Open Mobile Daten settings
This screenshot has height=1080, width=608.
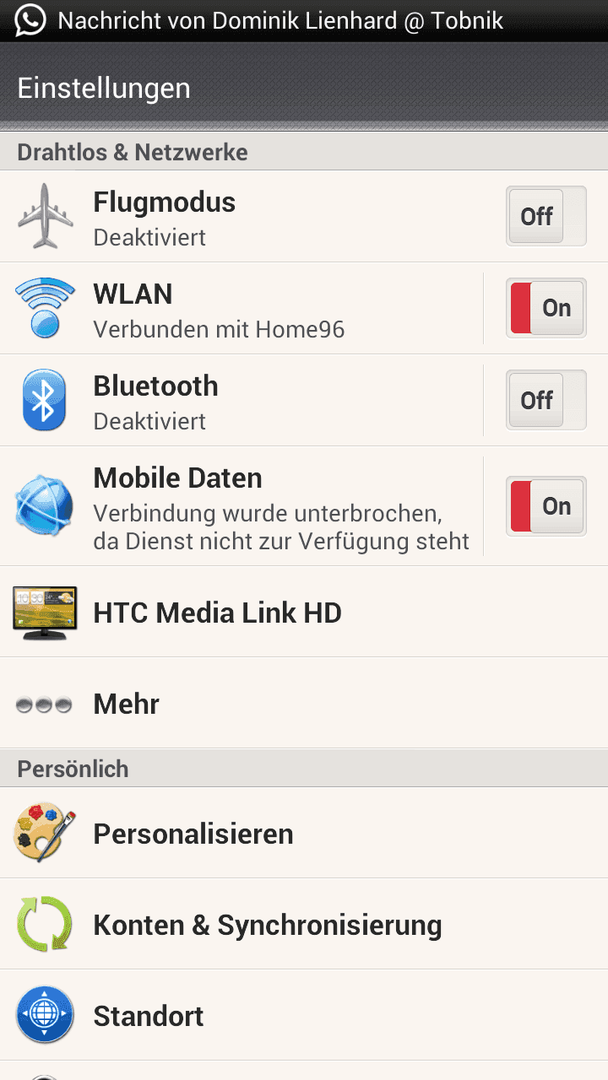[x=241, y=506]
